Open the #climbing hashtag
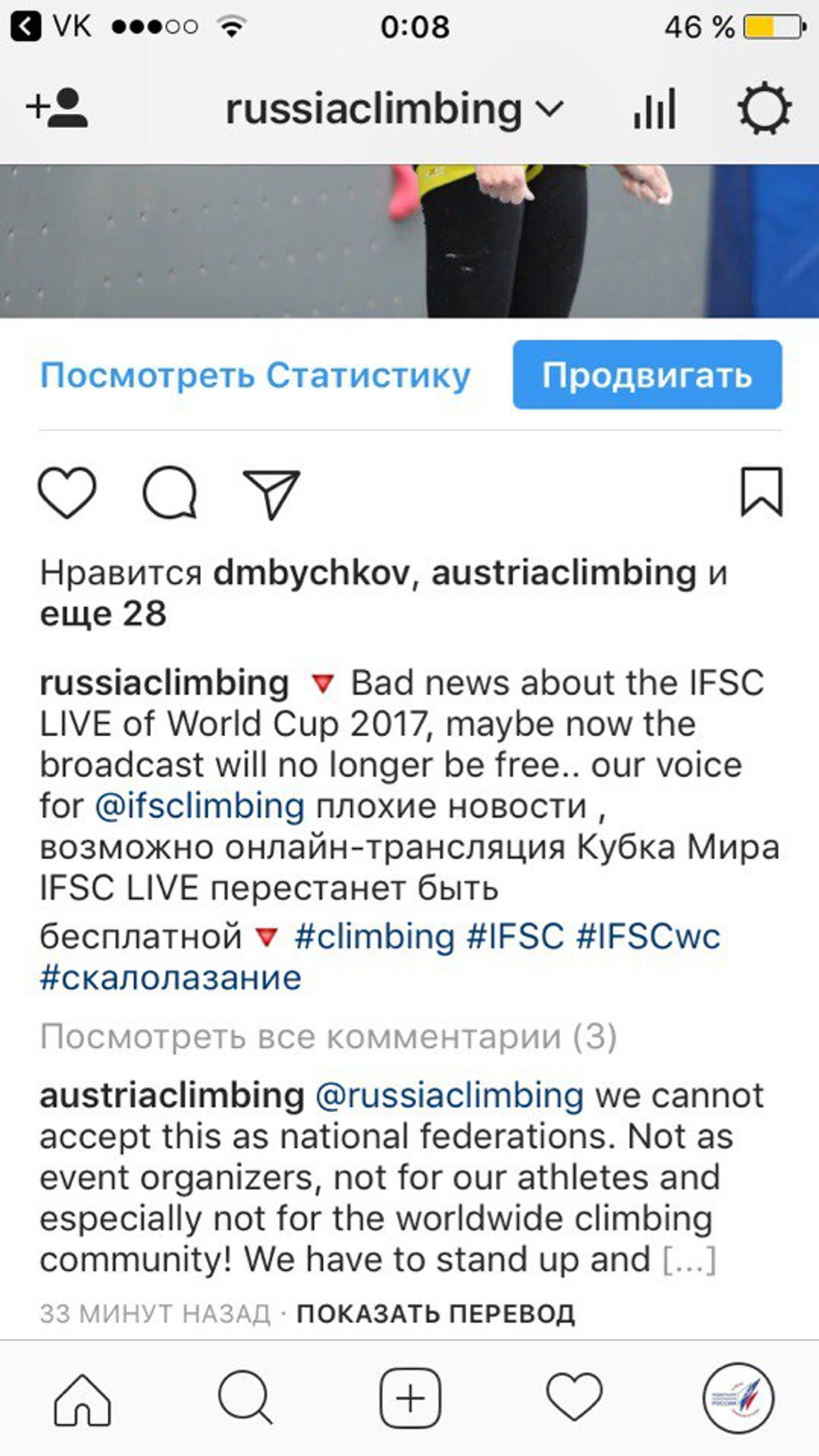The height and width of the screenshot is (1456, 819). click(x=375, y=937)
